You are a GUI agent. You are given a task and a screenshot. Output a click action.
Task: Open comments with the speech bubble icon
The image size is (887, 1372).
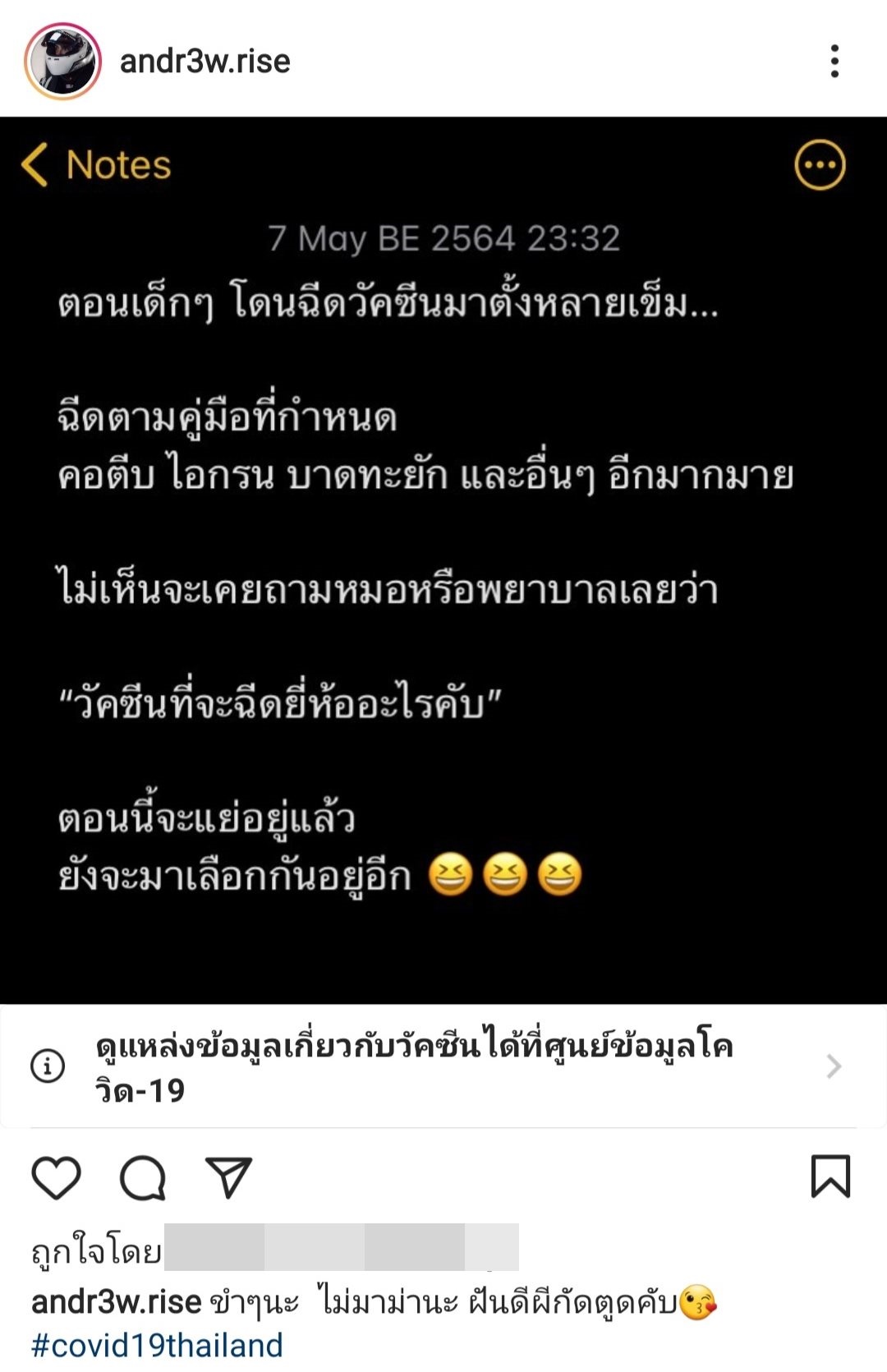[143, 1179]
